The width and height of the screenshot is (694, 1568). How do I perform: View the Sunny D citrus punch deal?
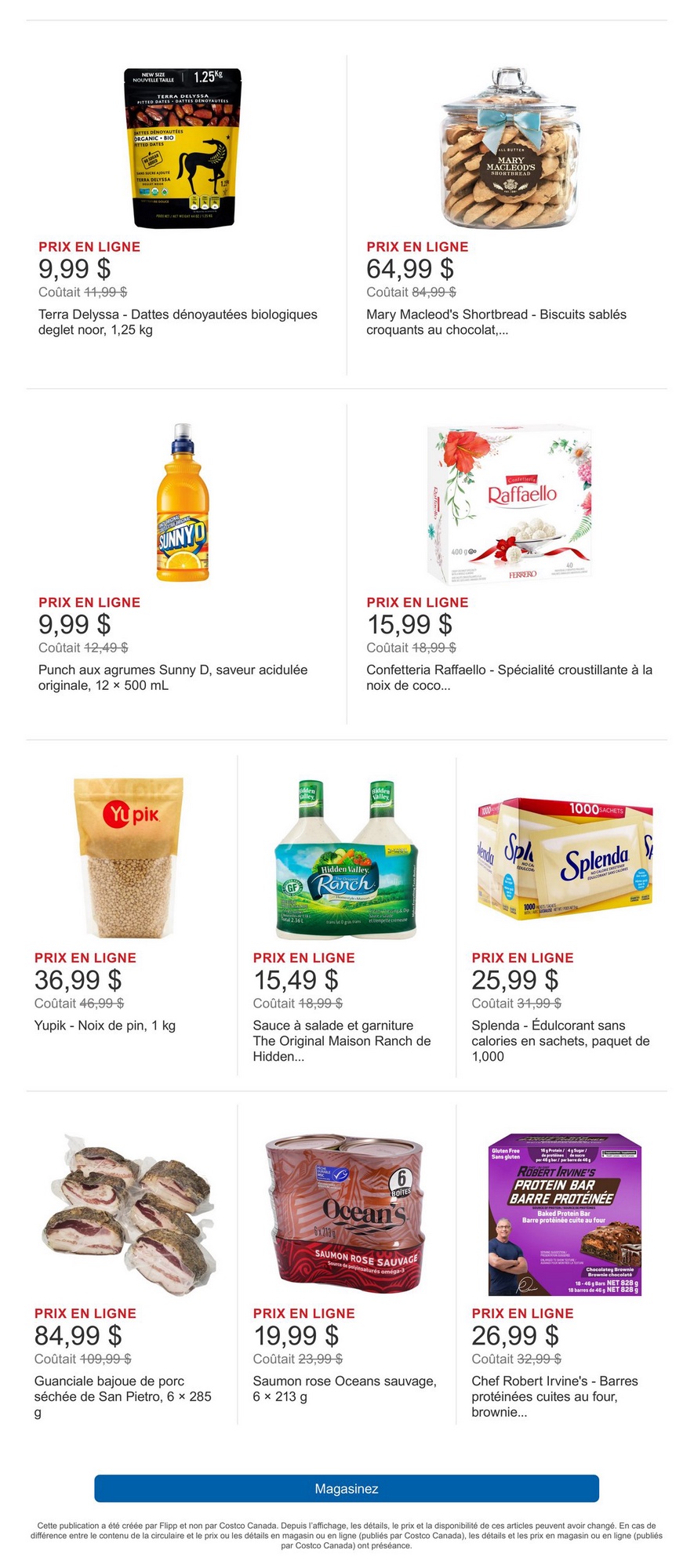pos(183,503)
